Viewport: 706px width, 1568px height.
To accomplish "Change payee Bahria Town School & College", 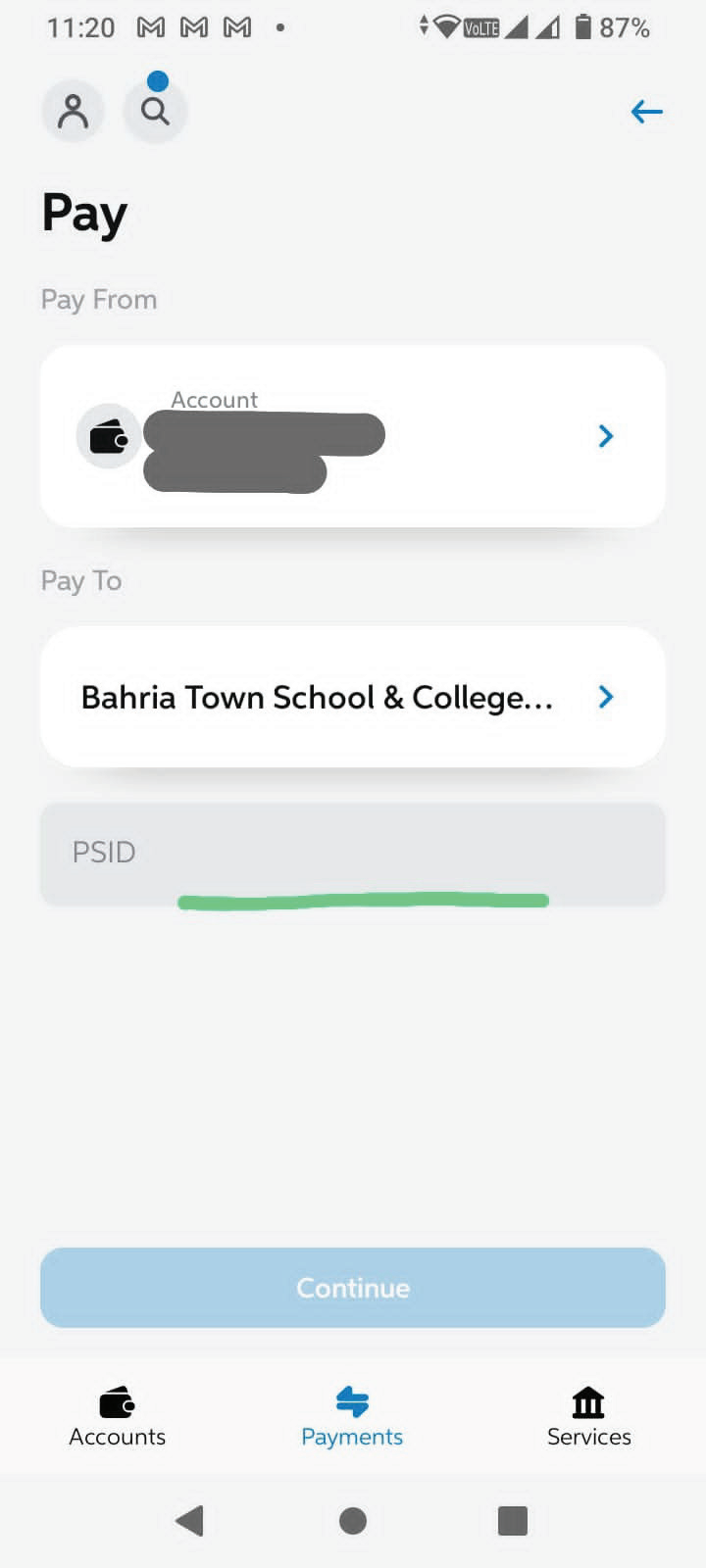I will [x=353, y=697].
